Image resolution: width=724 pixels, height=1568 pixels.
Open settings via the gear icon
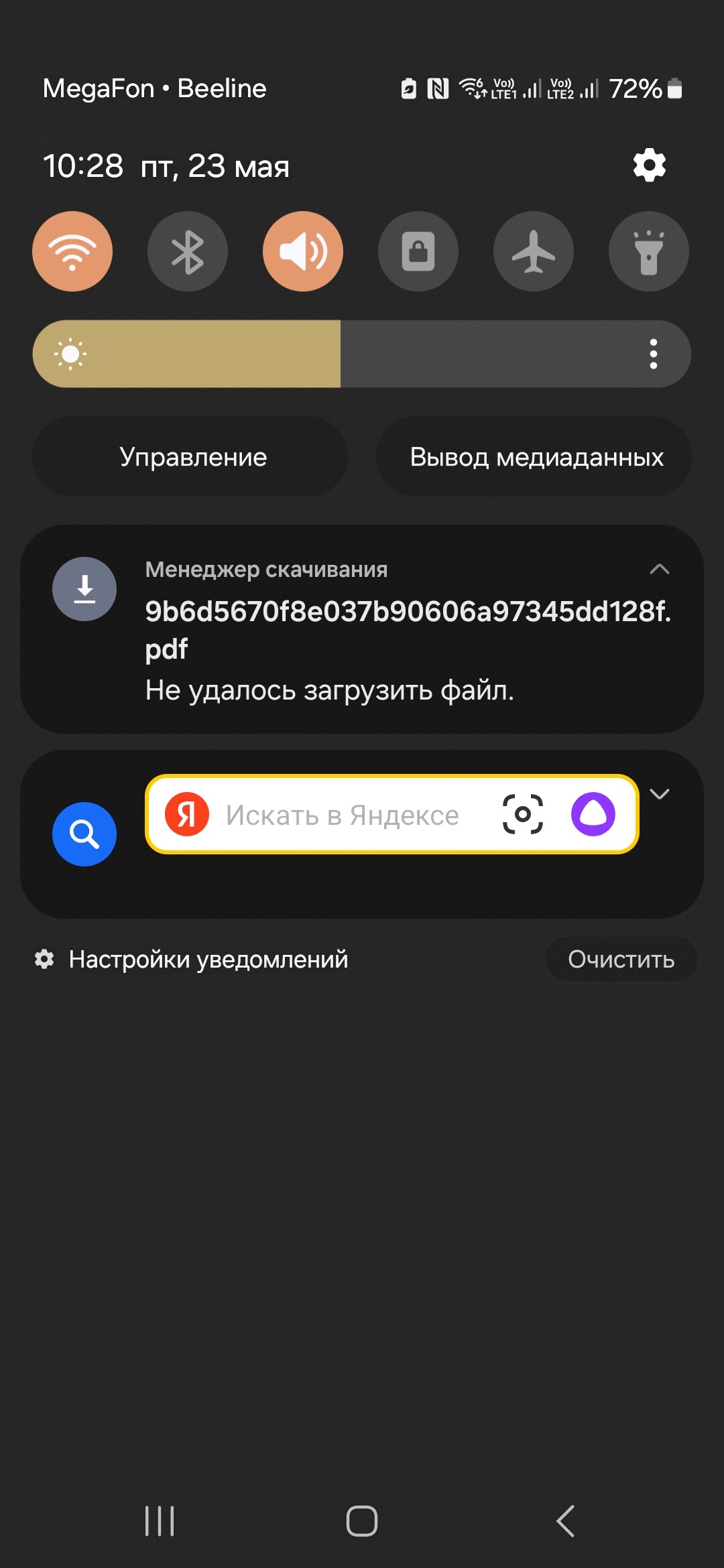click(x=649, y=166)
